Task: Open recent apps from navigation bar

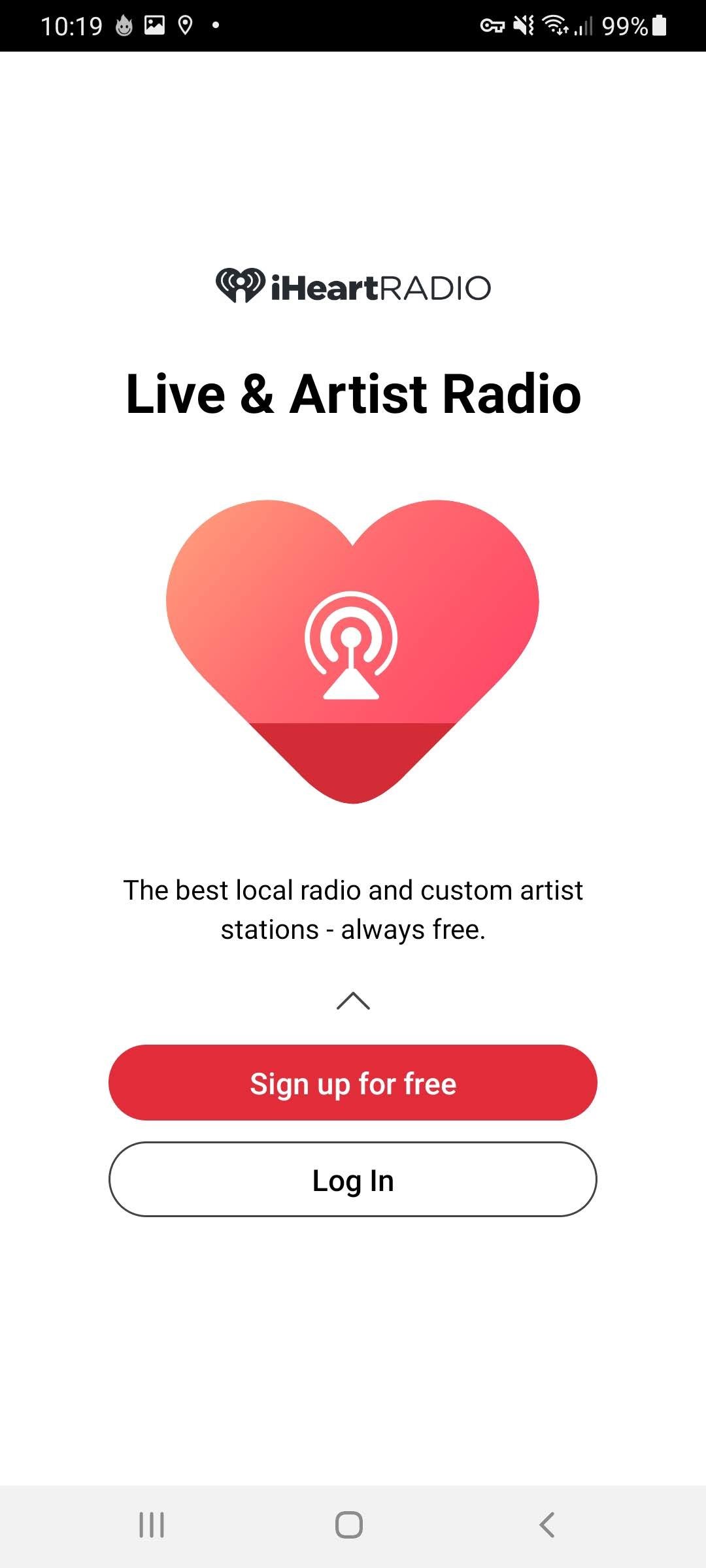Action: (152, 1525)
